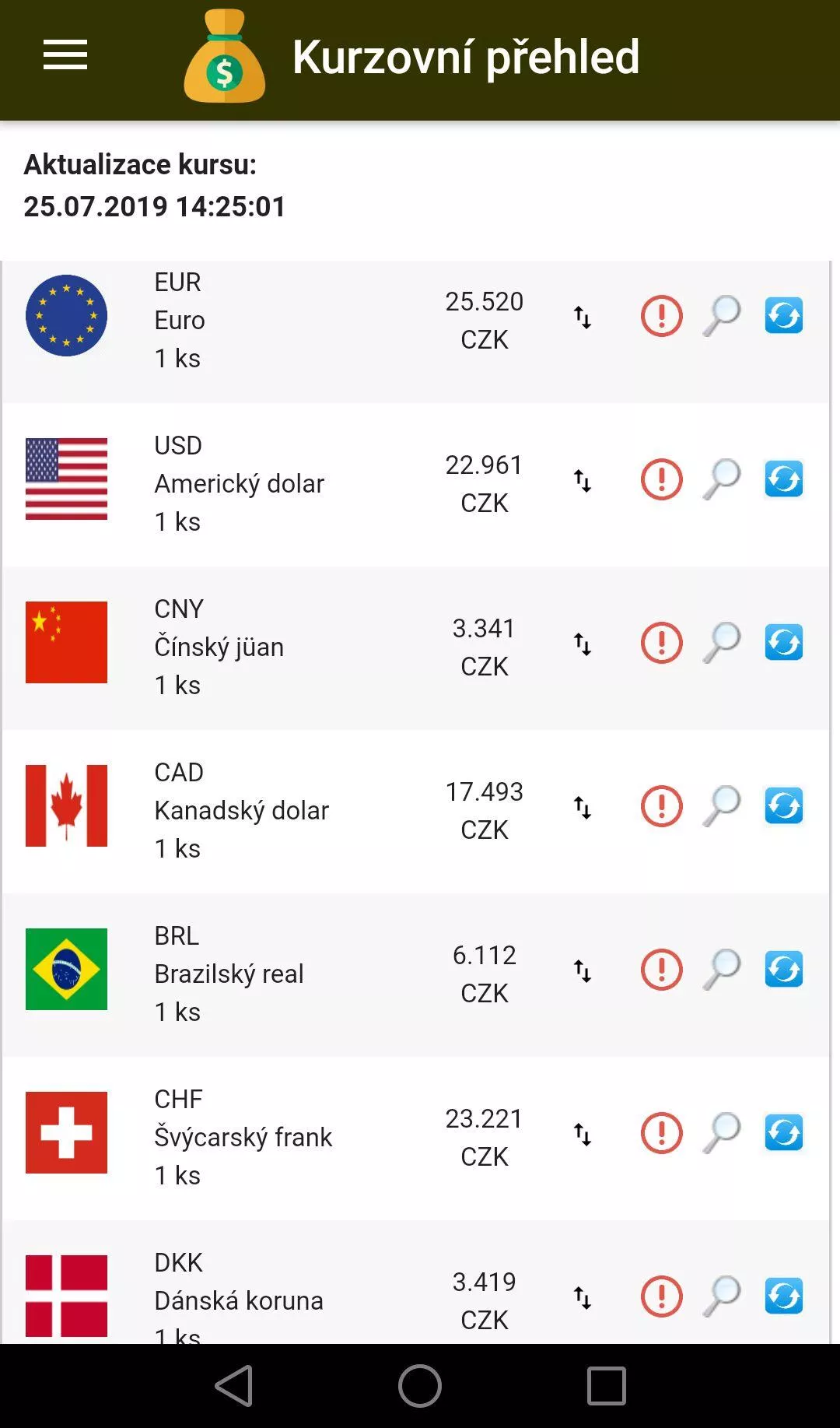Tap the swap arrows for USD

coord(583,480)
